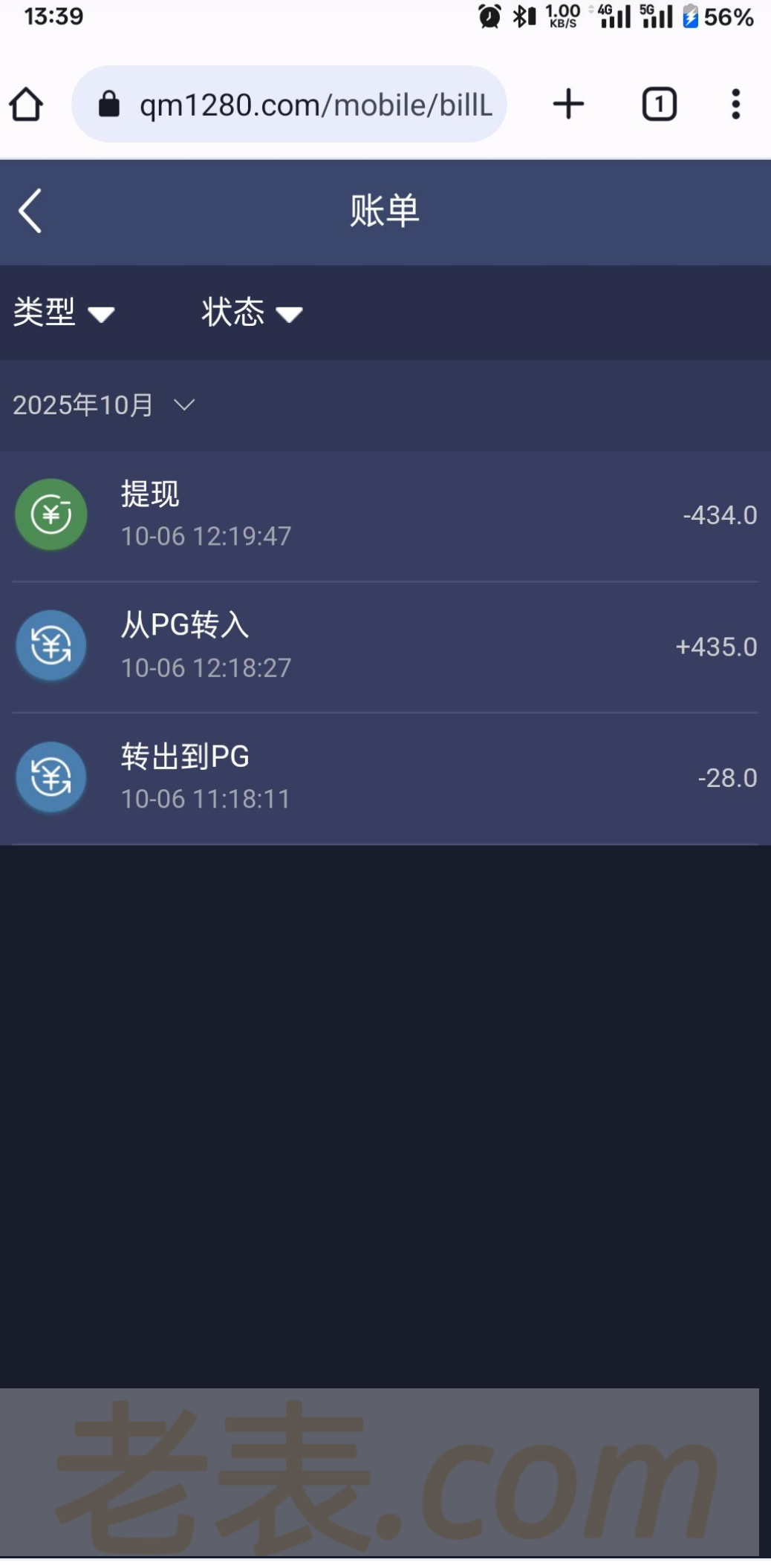Image resolution: width=771 pixels, height=1568 pixels.
Task: Open the browser overflow menu
Action: 735,105
